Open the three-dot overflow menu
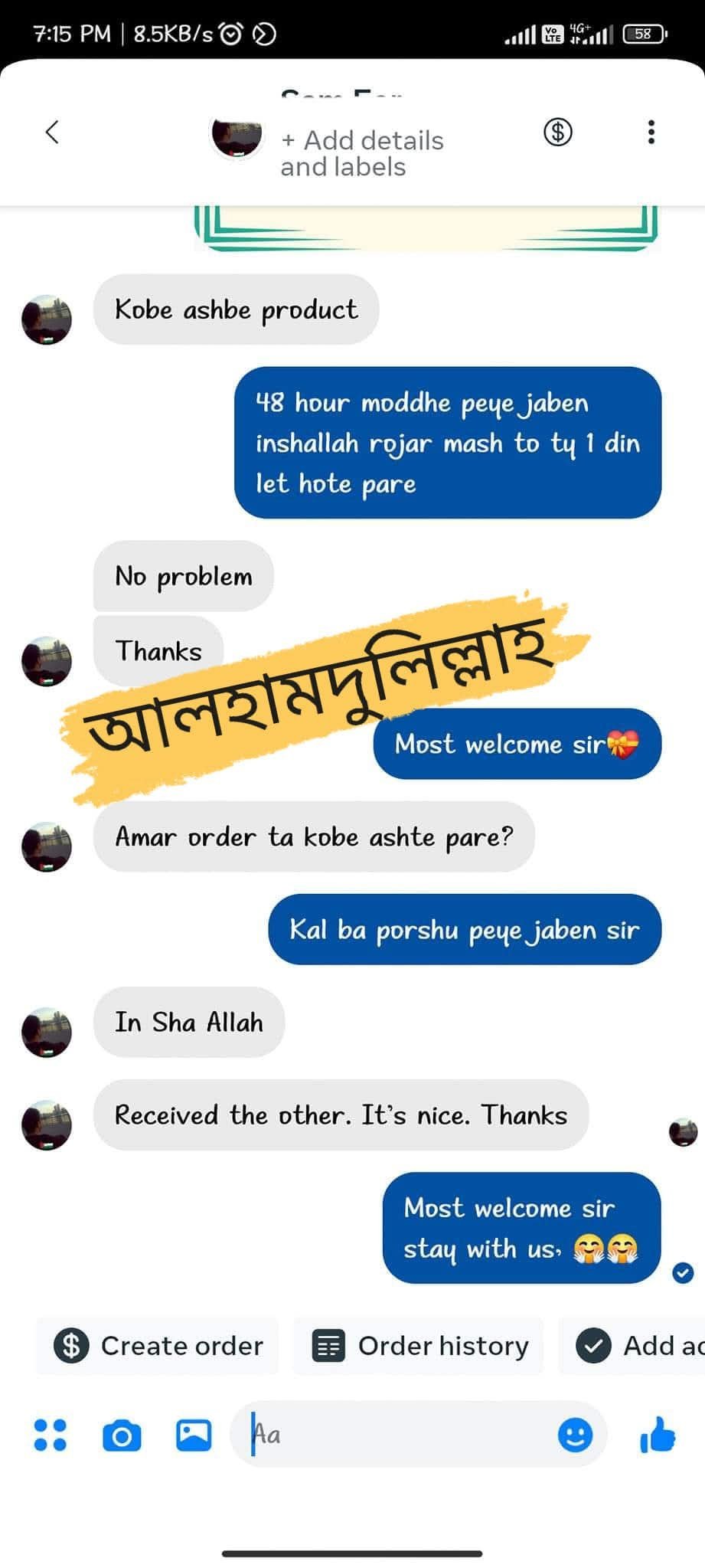 pos(651,133)
